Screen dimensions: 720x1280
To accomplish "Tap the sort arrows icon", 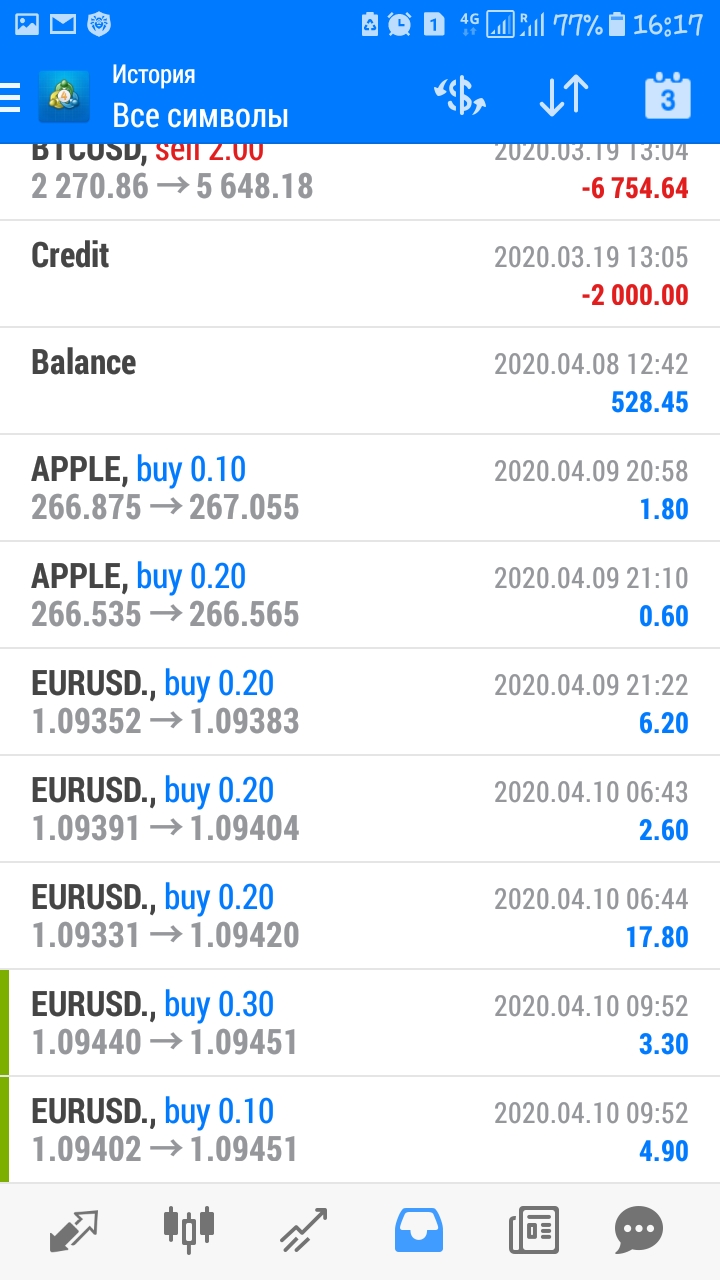I will pyautogui.click(x=564, y=97).
